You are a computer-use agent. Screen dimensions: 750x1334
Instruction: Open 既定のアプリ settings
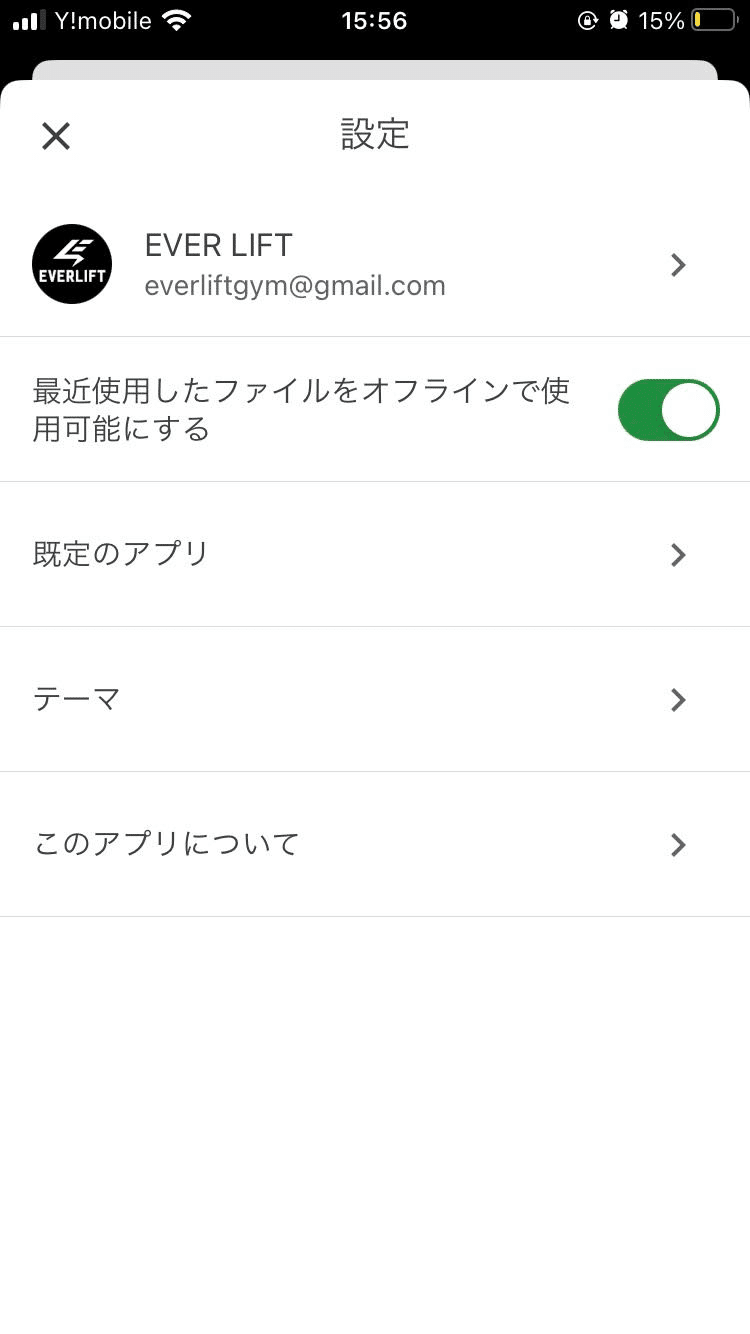coord(375,554)
